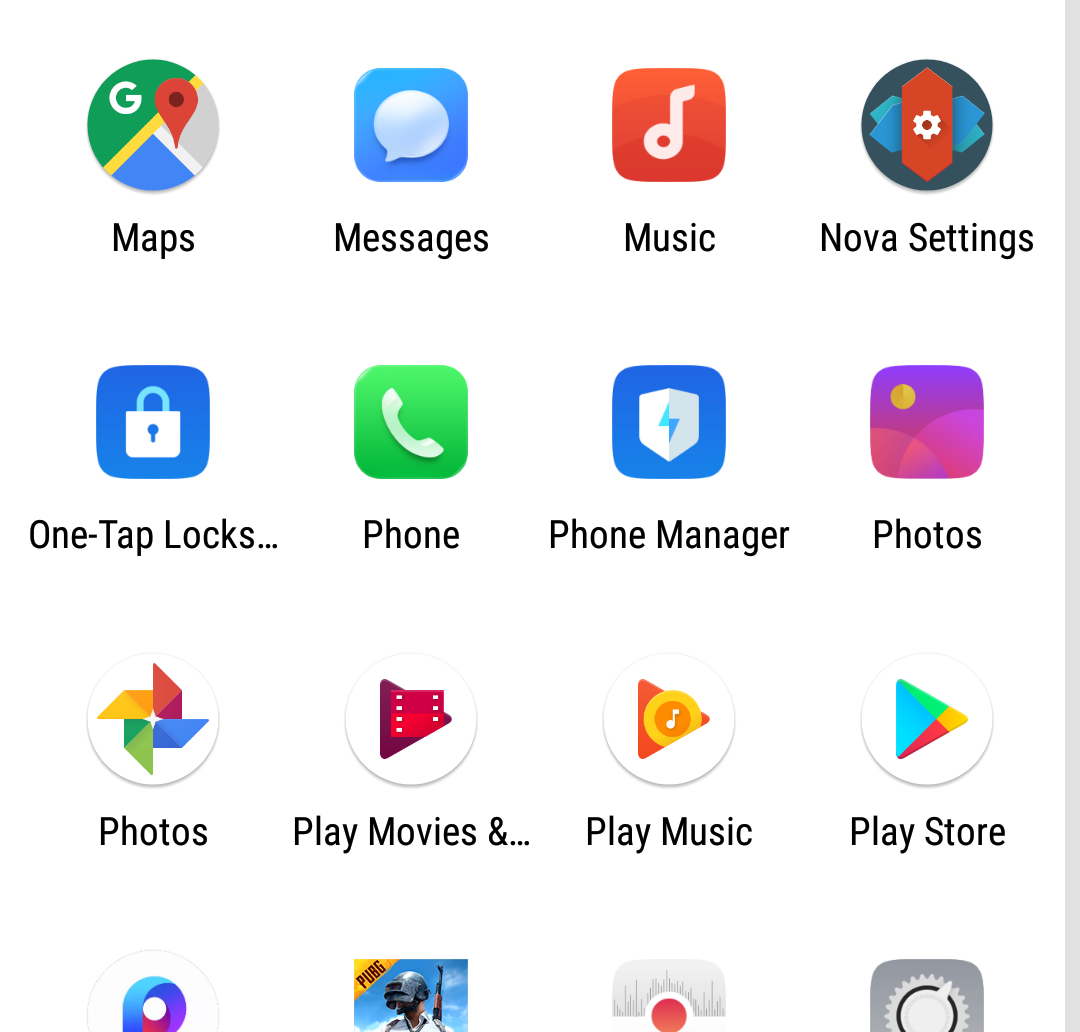Launch Play Music

pyautogui.click(x=669, y=719)
